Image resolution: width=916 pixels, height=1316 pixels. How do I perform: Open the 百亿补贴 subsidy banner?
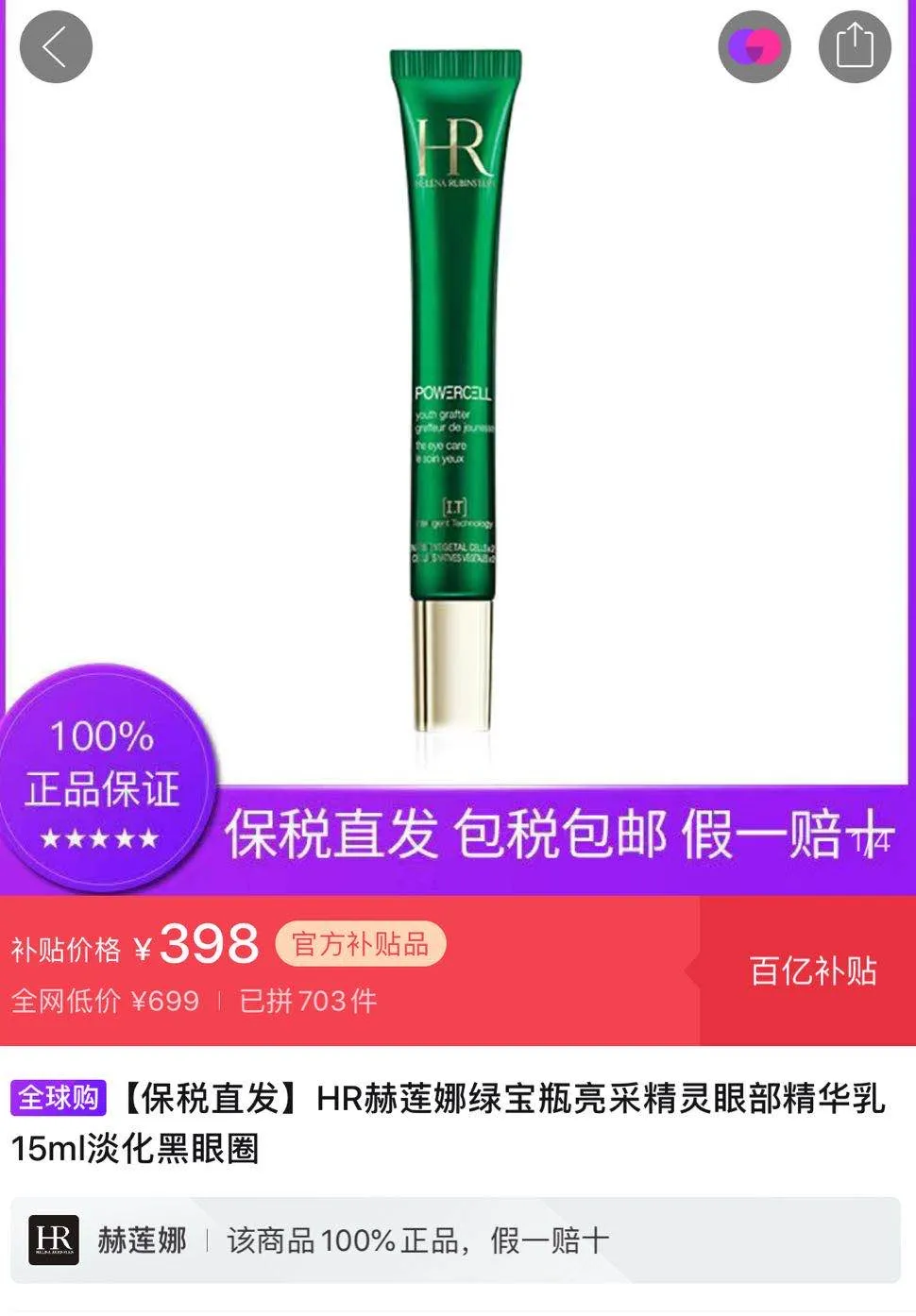point(812,970)
